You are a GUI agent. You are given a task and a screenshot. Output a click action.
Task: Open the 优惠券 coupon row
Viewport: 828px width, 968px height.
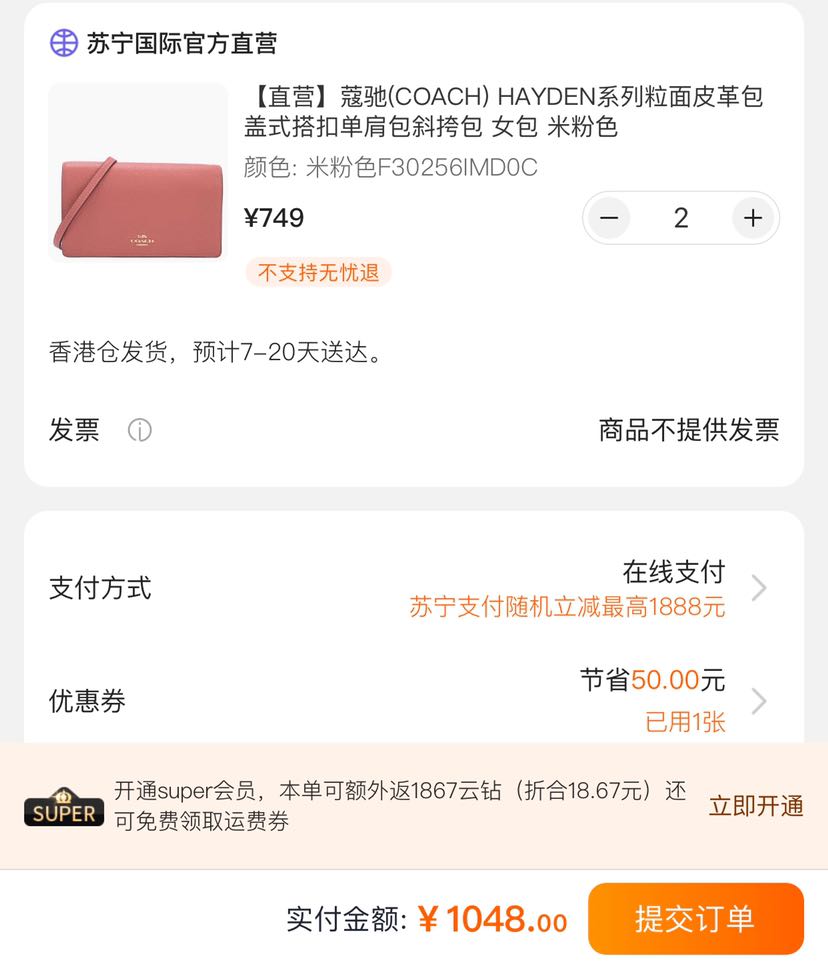point(413,700)
